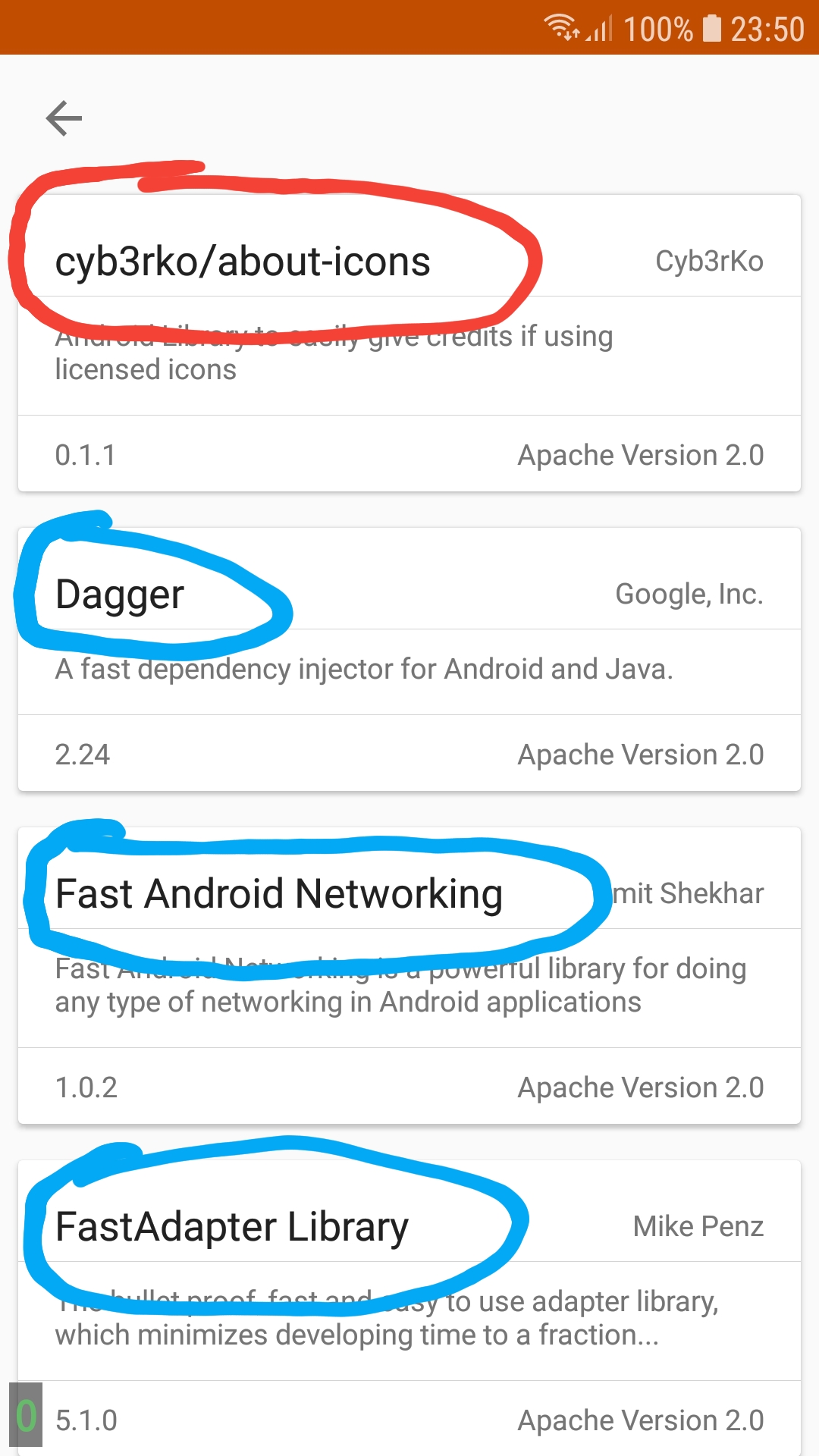The image size is (819, 1456).
Task: Open the FastAdapter Library card
Action: coord(232,1227)
